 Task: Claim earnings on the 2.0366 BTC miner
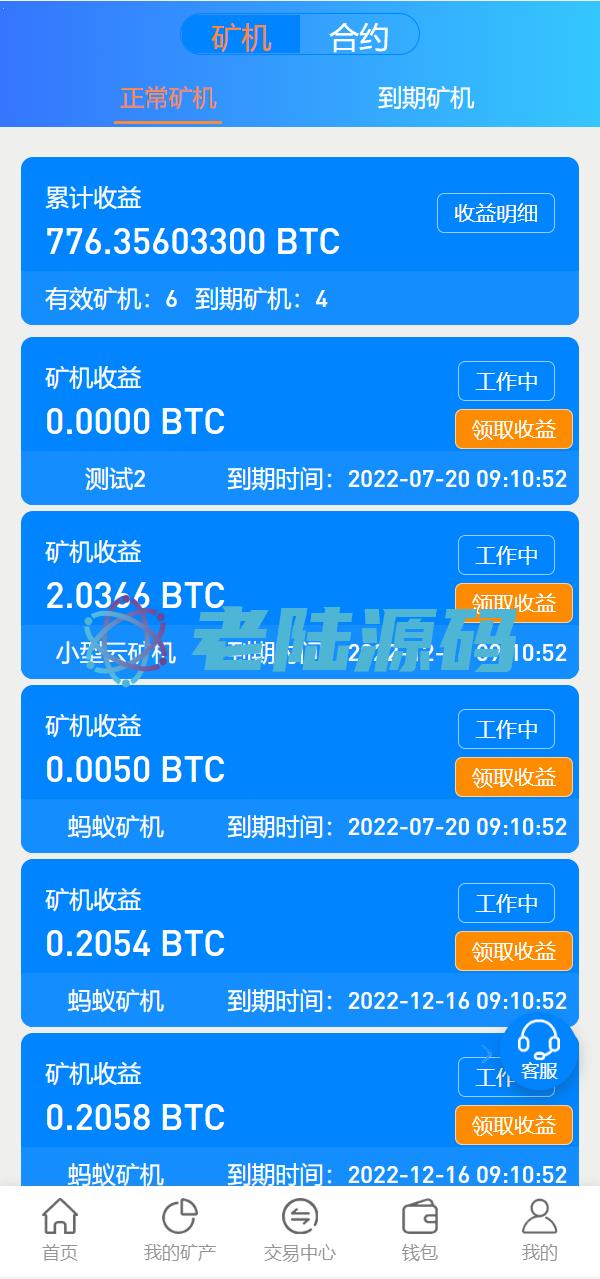514,603
